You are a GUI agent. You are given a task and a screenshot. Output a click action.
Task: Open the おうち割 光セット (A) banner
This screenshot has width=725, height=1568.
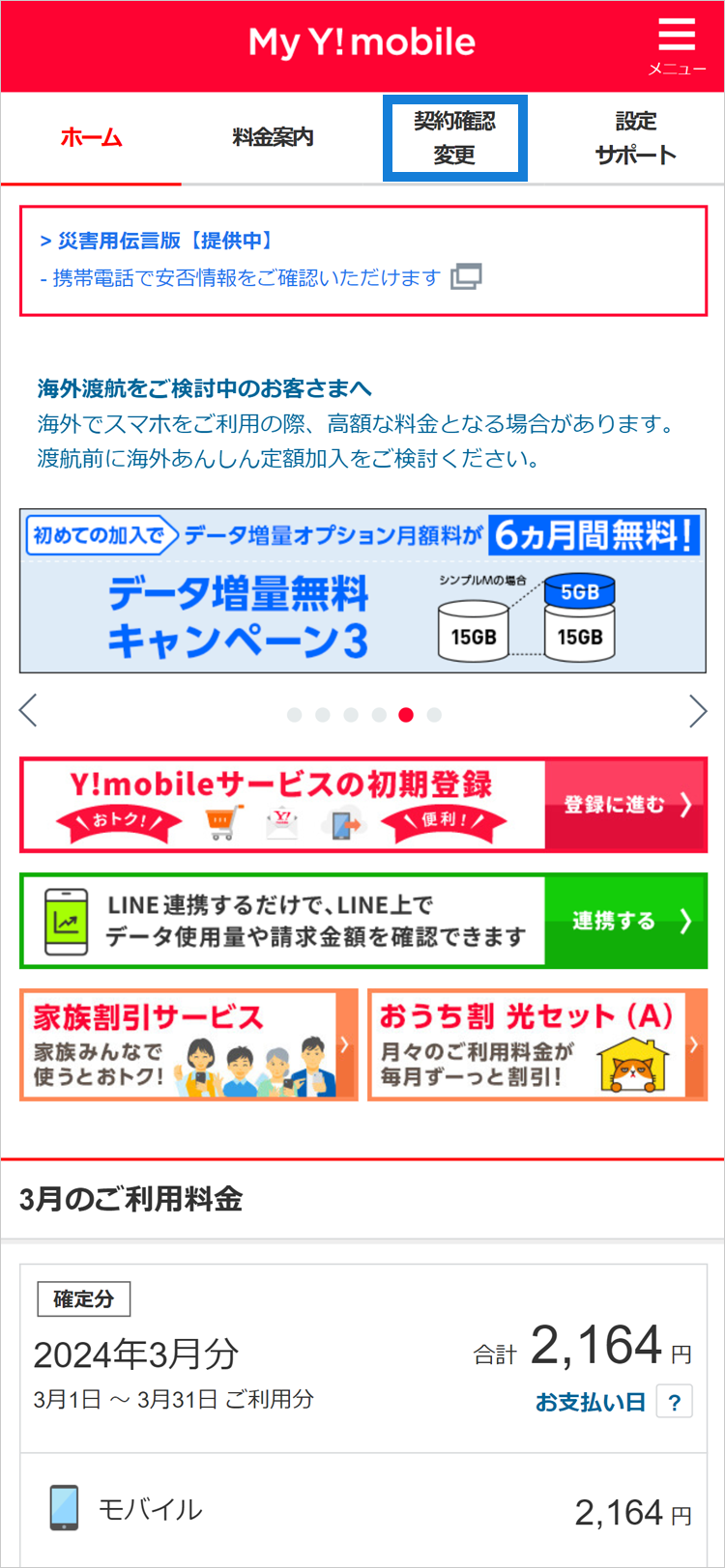click(536, 1044)
